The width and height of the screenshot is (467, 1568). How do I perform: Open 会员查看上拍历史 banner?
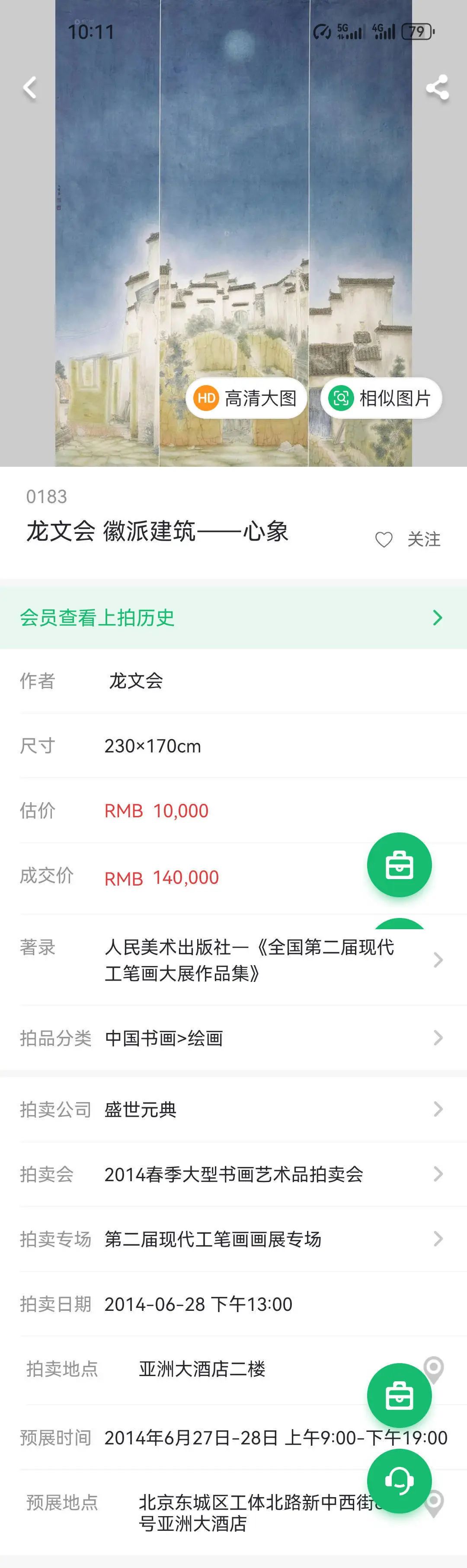pos(233,617)
